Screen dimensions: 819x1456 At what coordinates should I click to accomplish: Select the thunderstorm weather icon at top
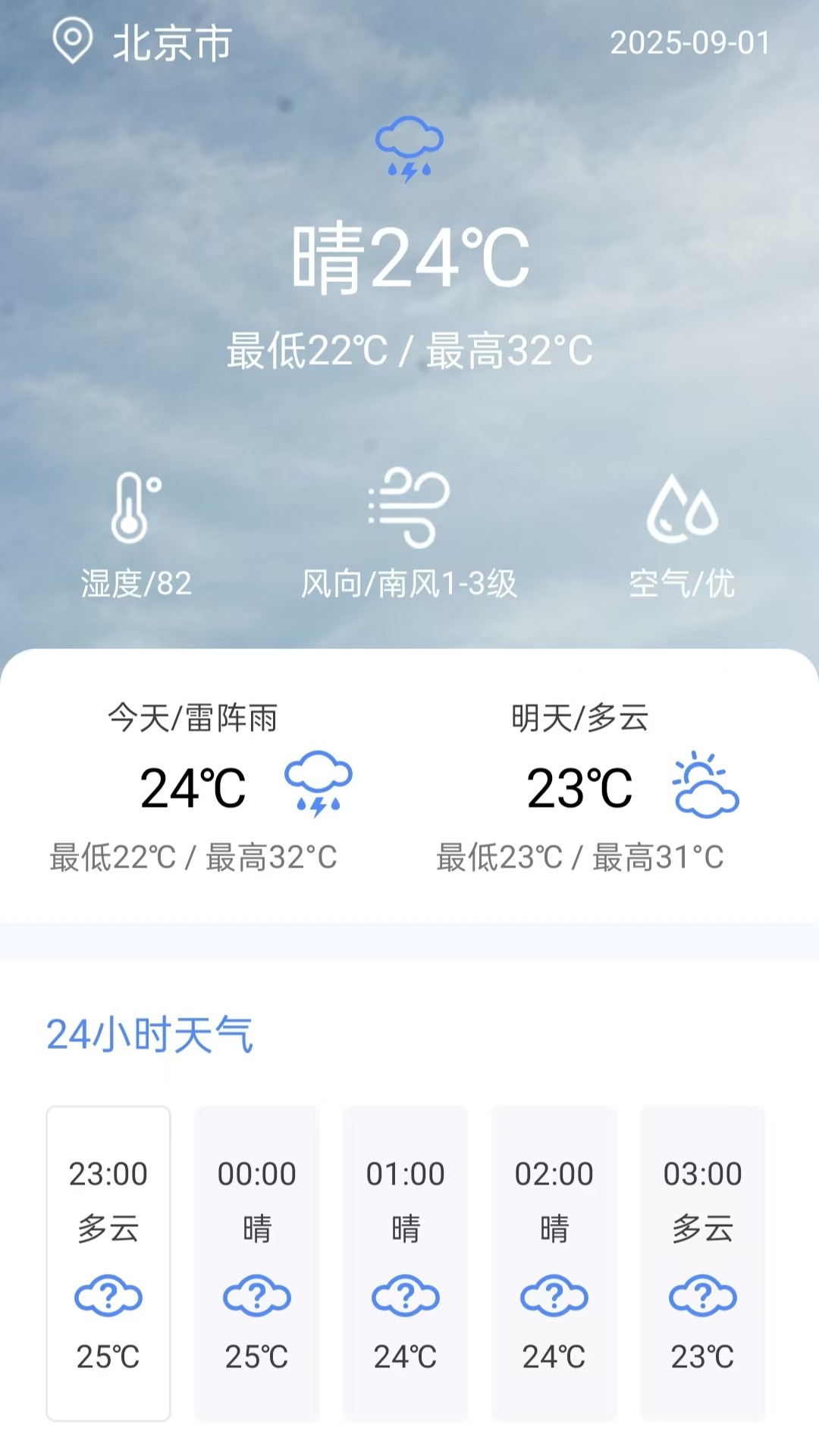click(409, 148)
